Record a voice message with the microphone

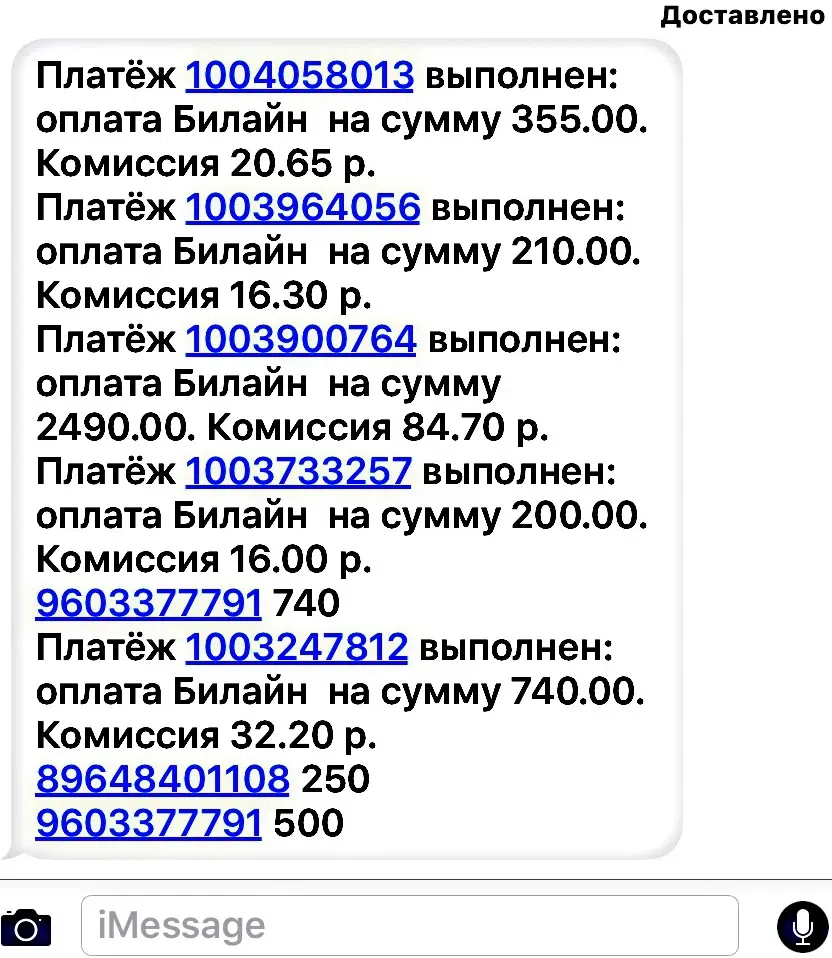pos(802,927)
